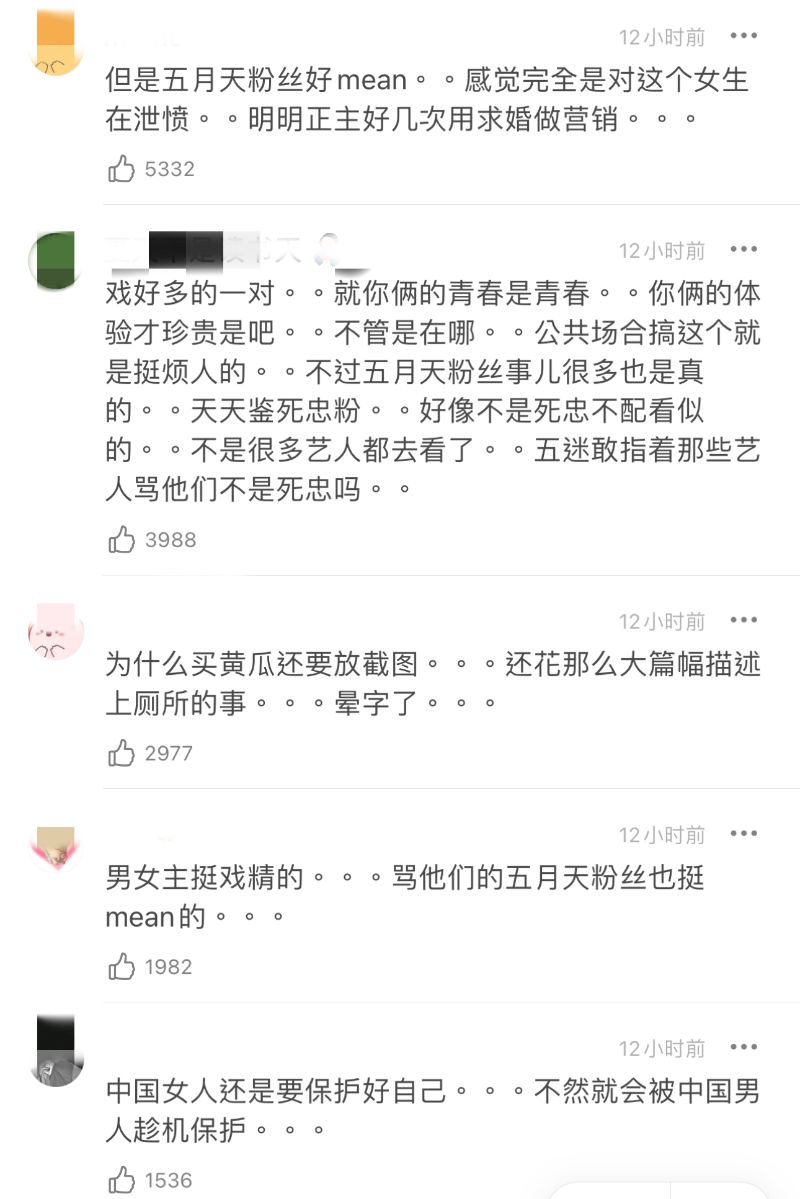Open overflow menu on the 5332-like comment
This screenshot has height=1199, width=800.
click(x=744, y=36)
